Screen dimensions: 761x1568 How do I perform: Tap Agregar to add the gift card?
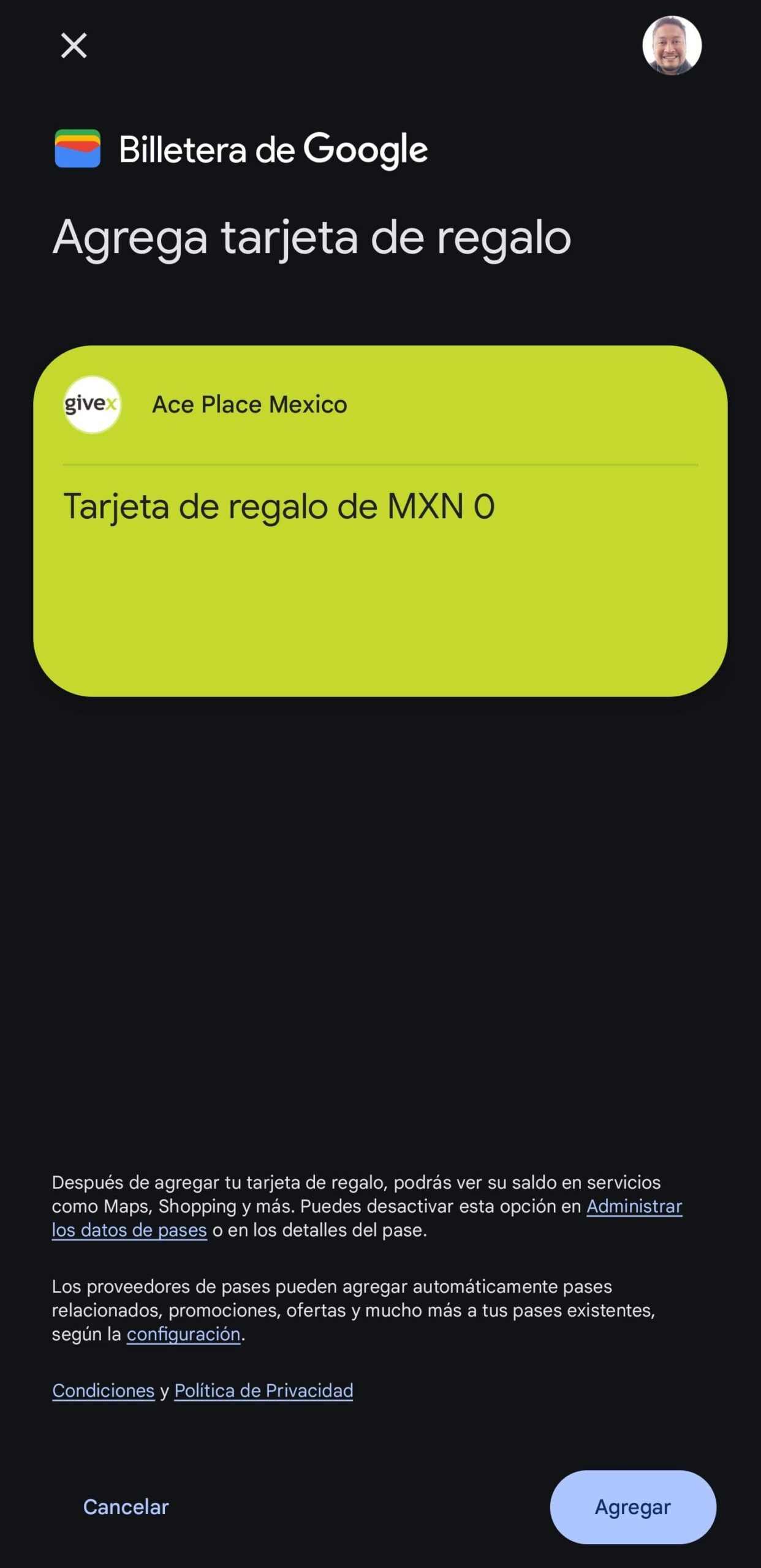click(x=632, y=1507)
